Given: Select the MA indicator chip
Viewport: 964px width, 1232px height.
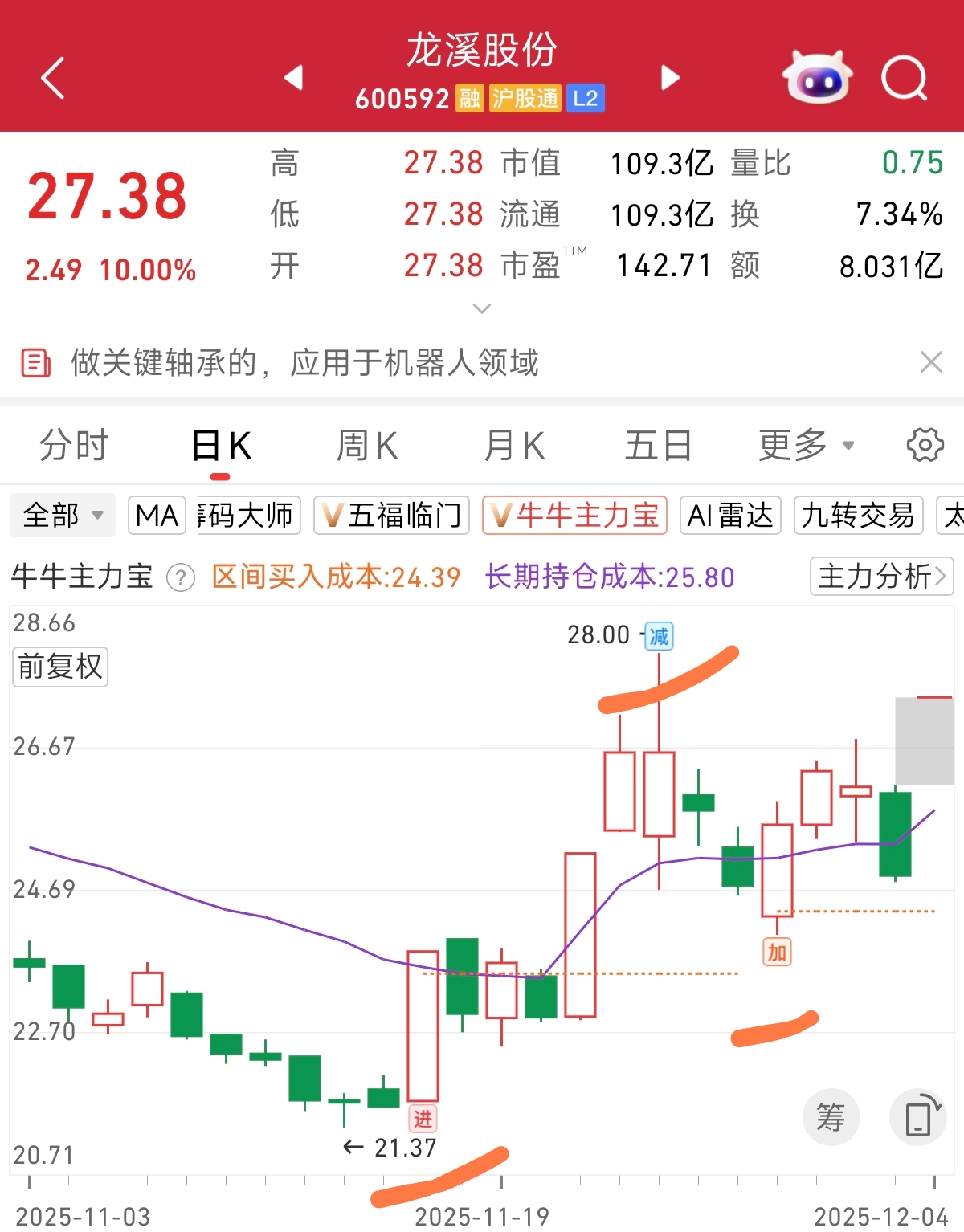Looking at the screenshot, I should click(157, 515).
